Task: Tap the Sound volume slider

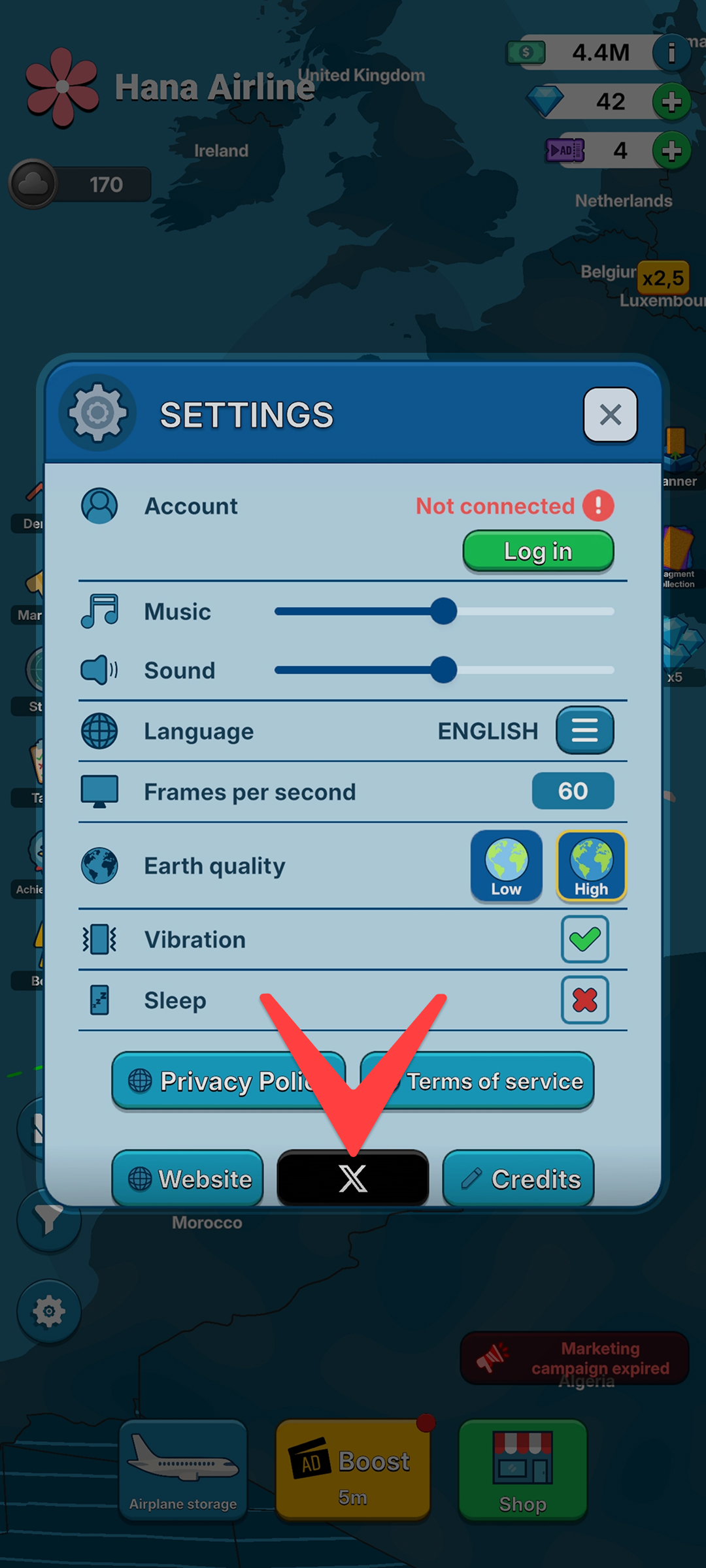Action: pyautogui.click(x=444, y=670)
